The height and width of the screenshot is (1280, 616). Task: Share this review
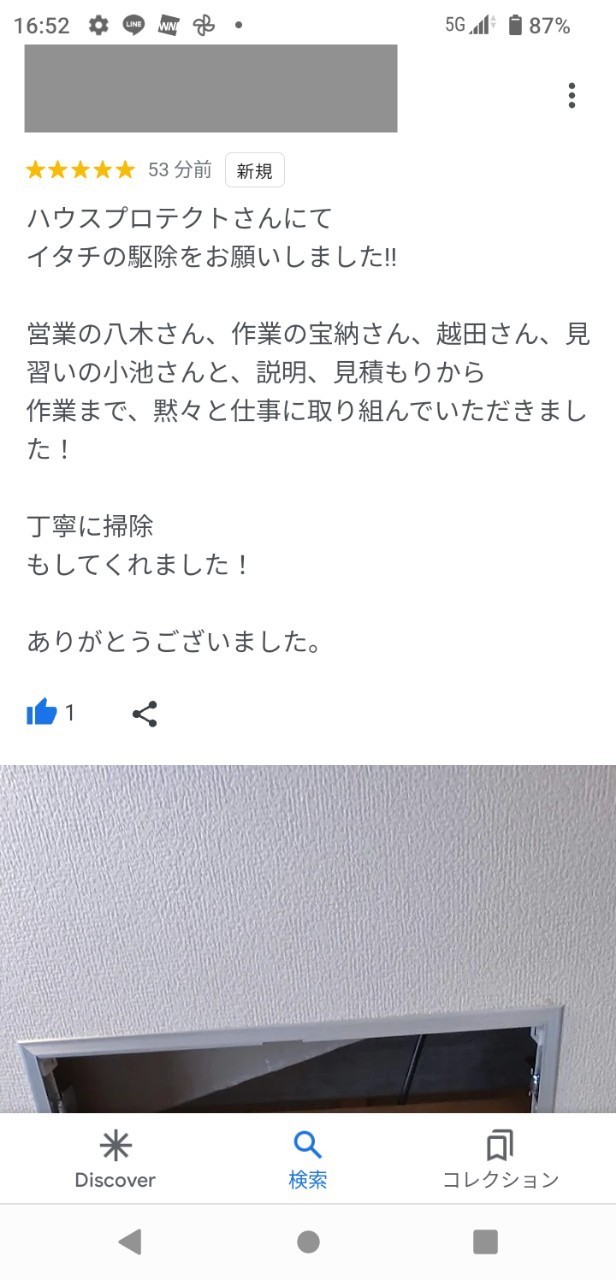pyautogui.click(x=145, y=714)
